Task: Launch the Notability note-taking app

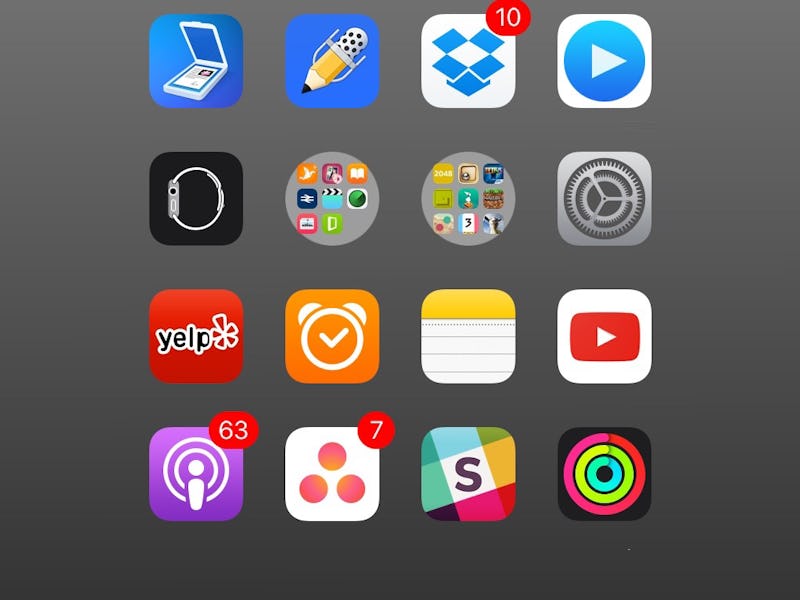Action: pyautogui.click(x=332, y=61)
